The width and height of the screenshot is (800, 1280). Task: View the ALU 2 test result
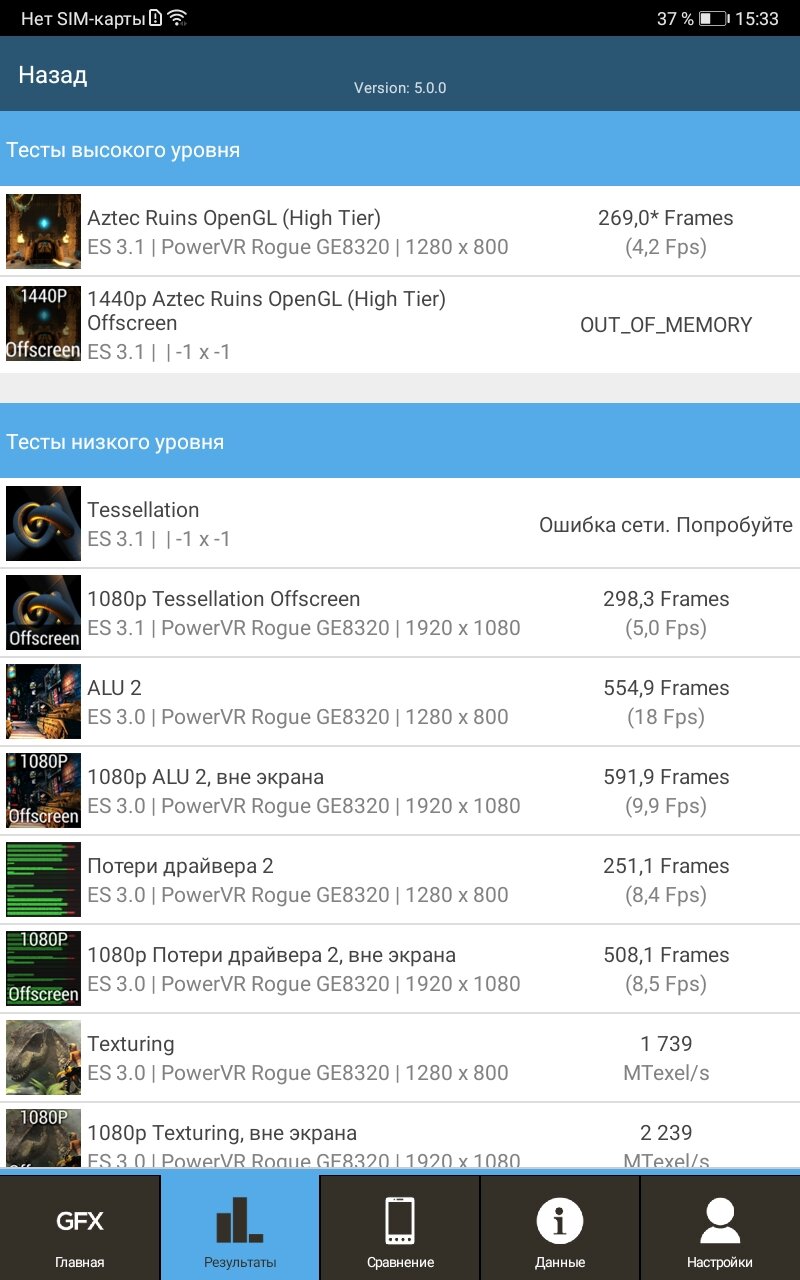pyautogui.click(x=400, y=702)
